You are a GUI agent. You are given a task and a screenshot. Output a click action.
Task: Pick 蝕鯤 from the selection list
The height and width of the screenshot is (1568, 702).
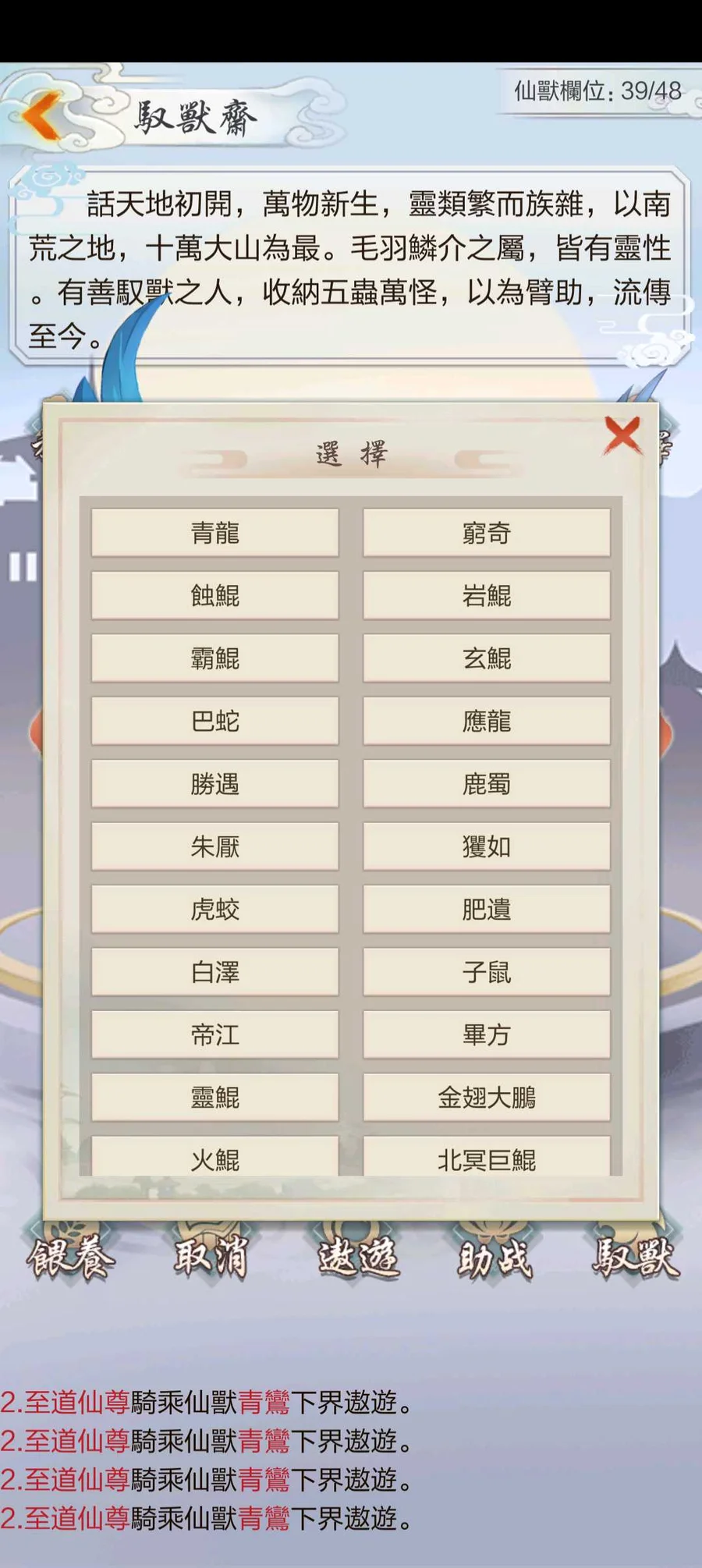[x=215, y=596]
